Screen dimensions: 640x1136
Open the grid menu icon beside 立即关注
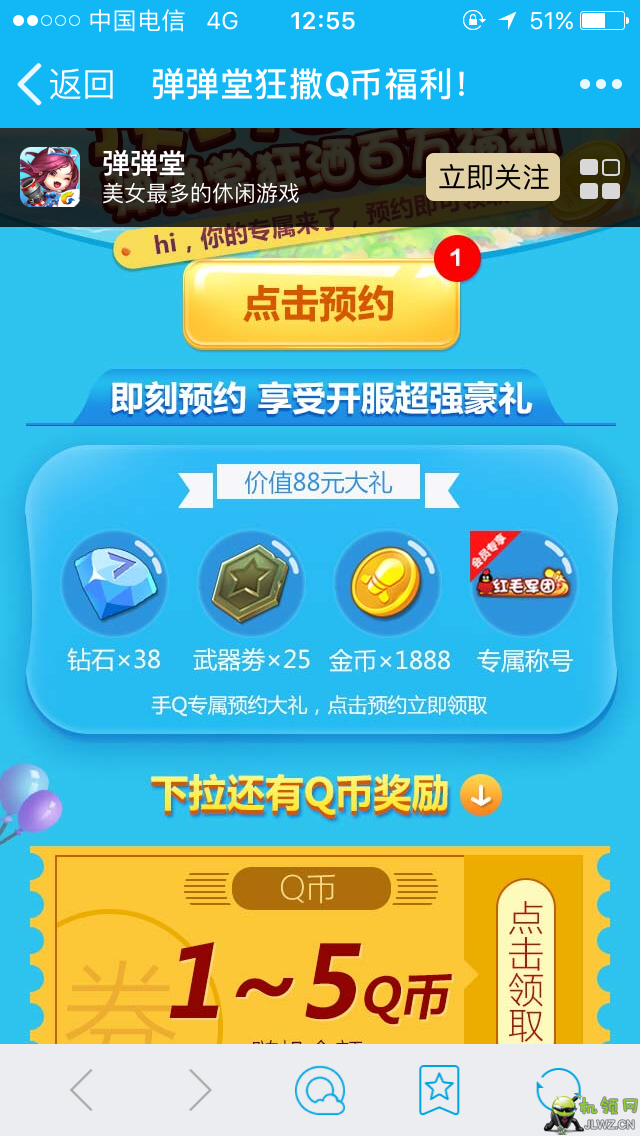[x=600, y=179]
